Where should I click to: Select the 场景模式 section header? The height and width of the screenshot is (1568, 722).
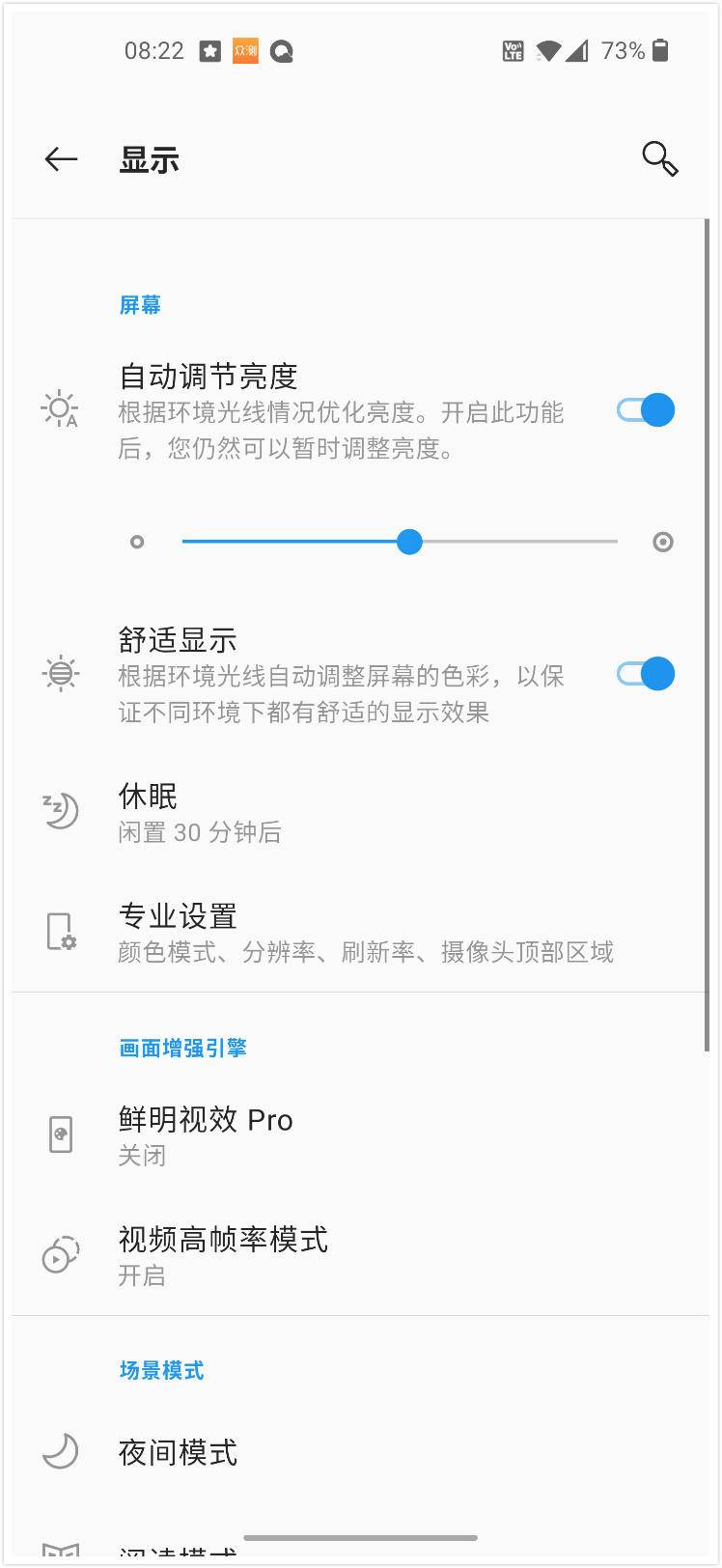160,1370
